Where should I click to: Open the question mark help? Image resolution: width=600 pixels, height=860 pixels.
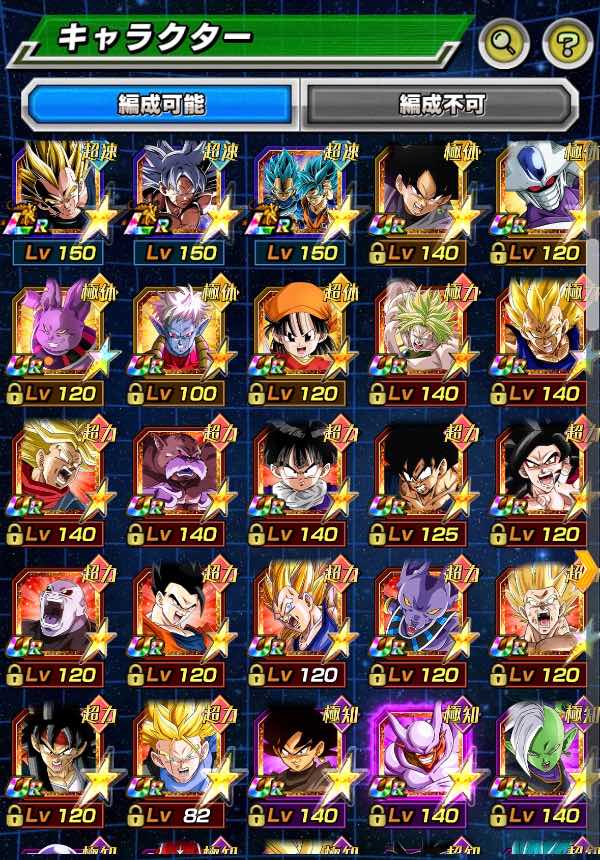point(567,42)
